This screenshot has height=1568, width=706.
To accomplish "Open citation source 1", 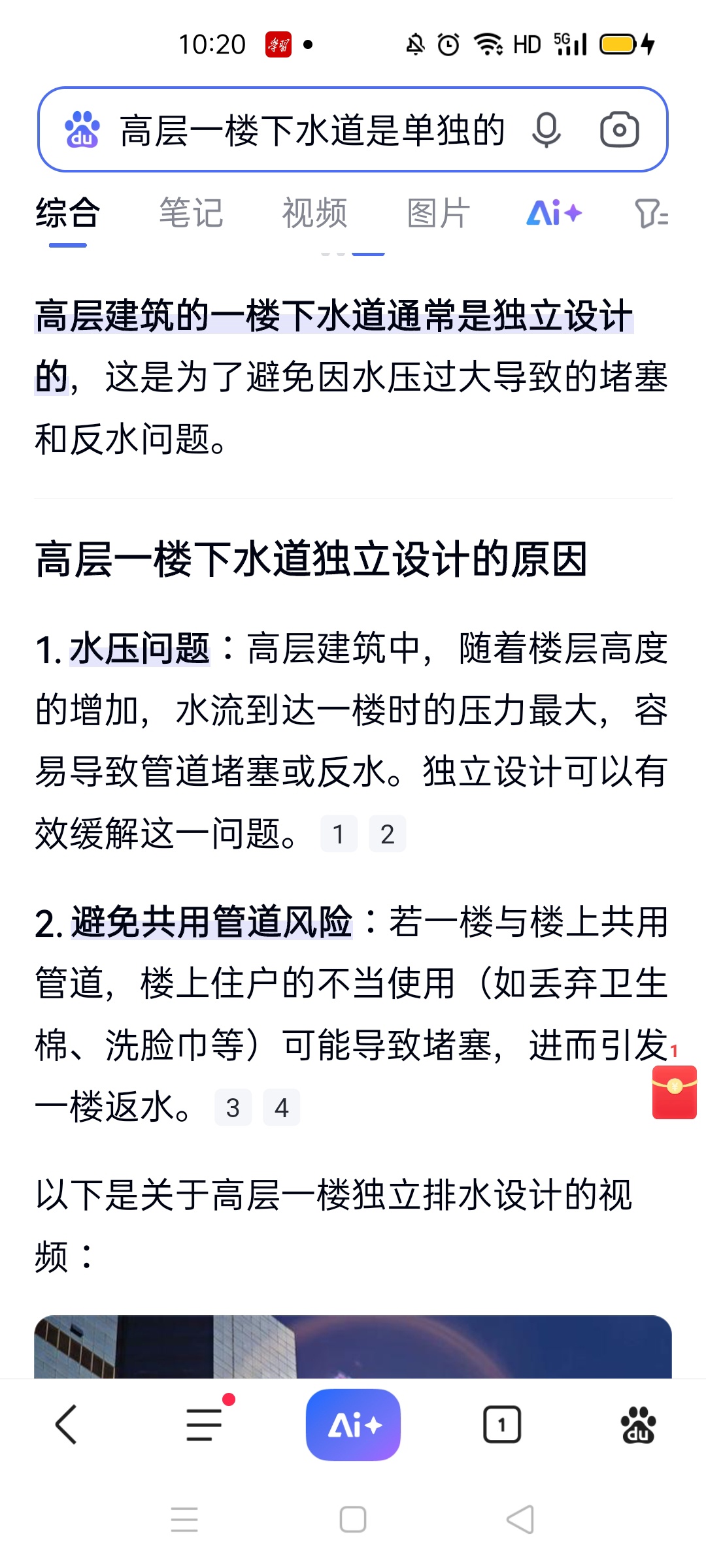I will (x=339, y=834).
